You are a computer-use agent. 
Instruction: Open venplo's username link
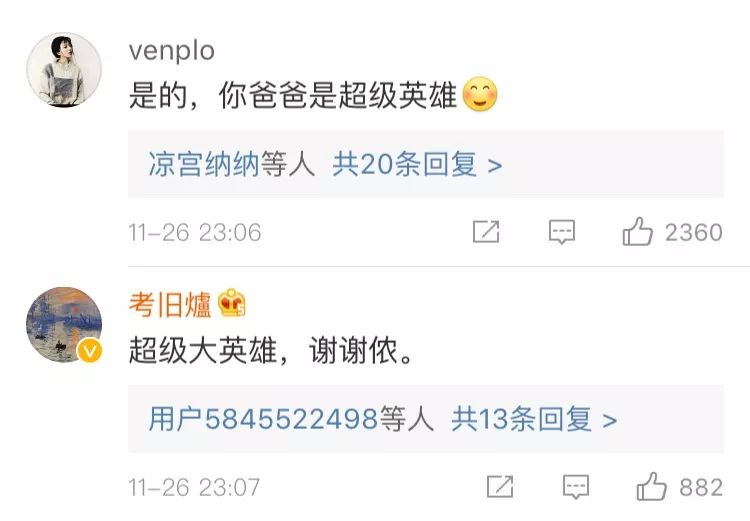pos(171,50)
